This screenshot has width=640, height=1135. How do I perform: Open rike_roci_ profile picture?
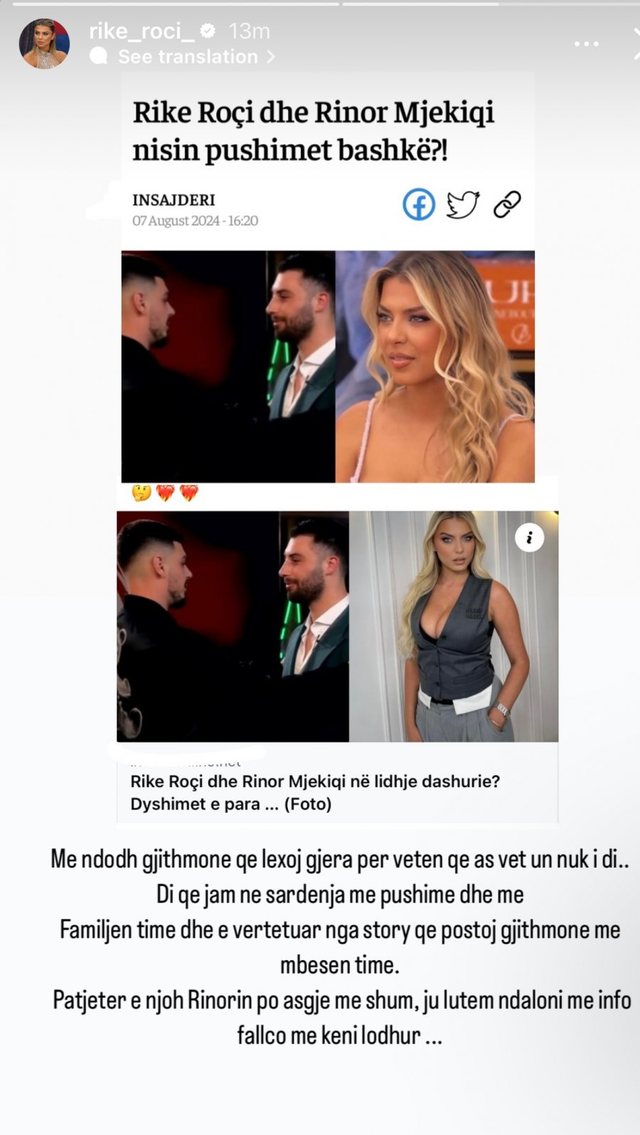click(x=44, y=44)
